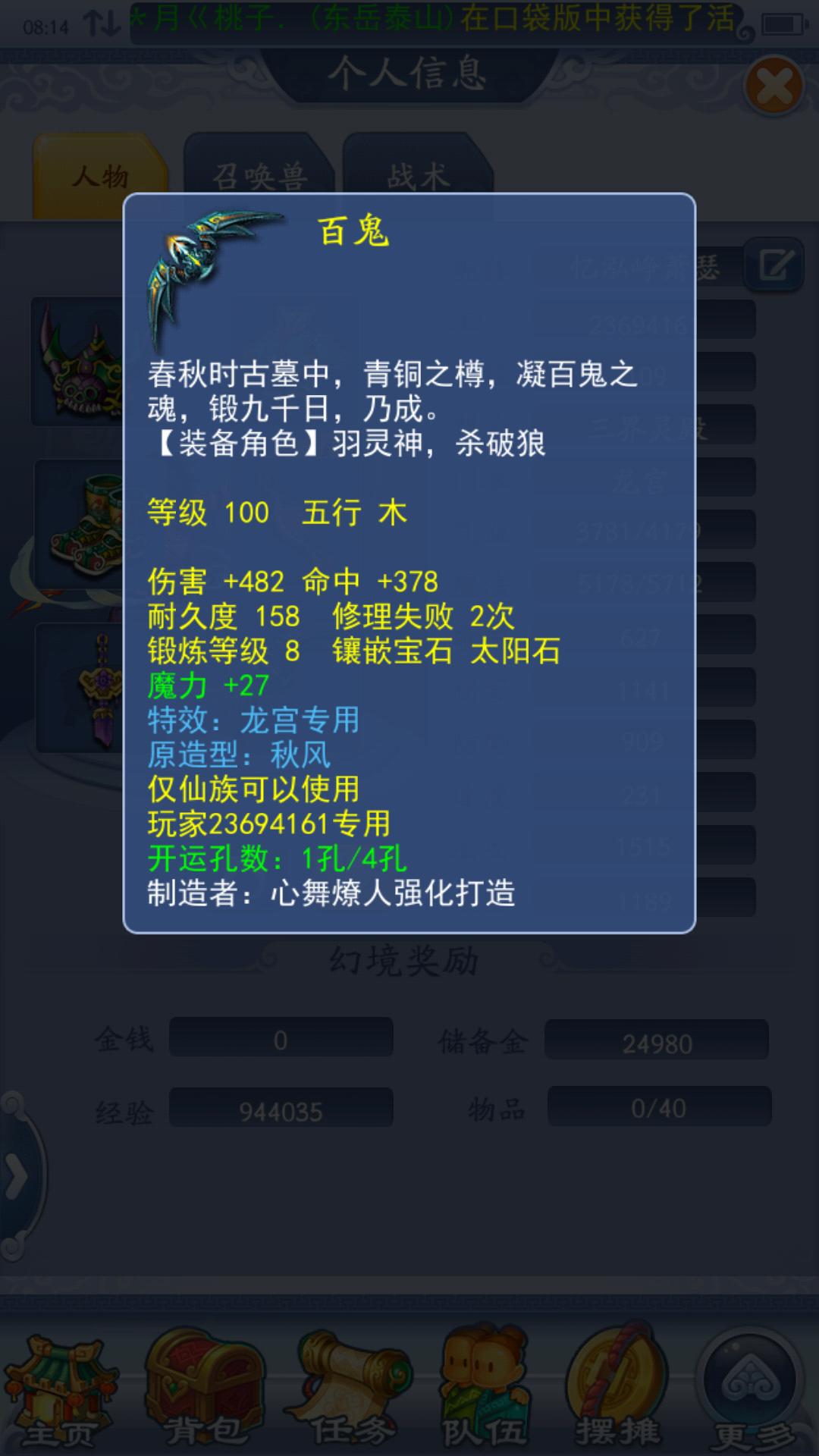Switch to the 人物 tab
Image resolution: width=819 pixels, height=1456 pixels.
(100, 177)
